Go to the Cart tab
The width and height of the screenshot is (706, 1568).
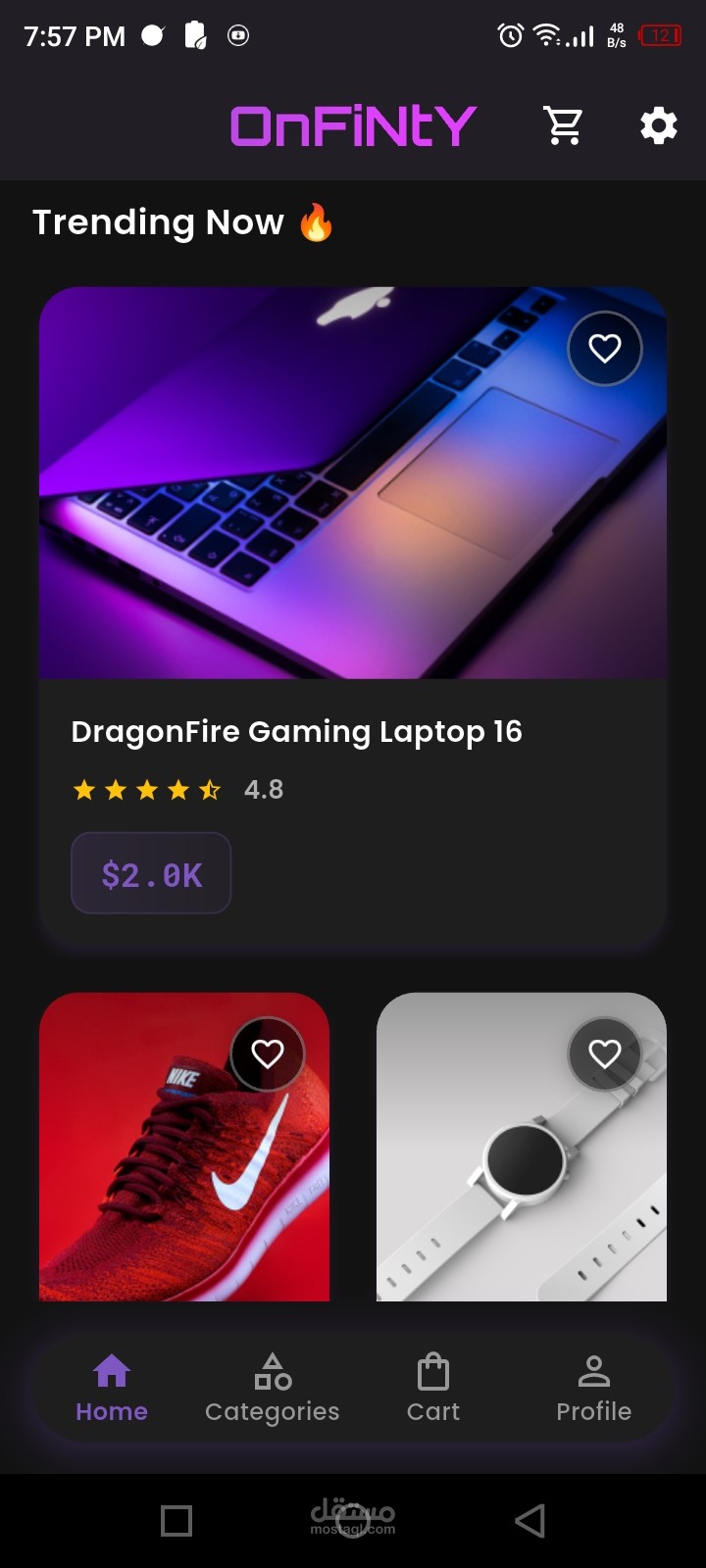pos(433,1388)
